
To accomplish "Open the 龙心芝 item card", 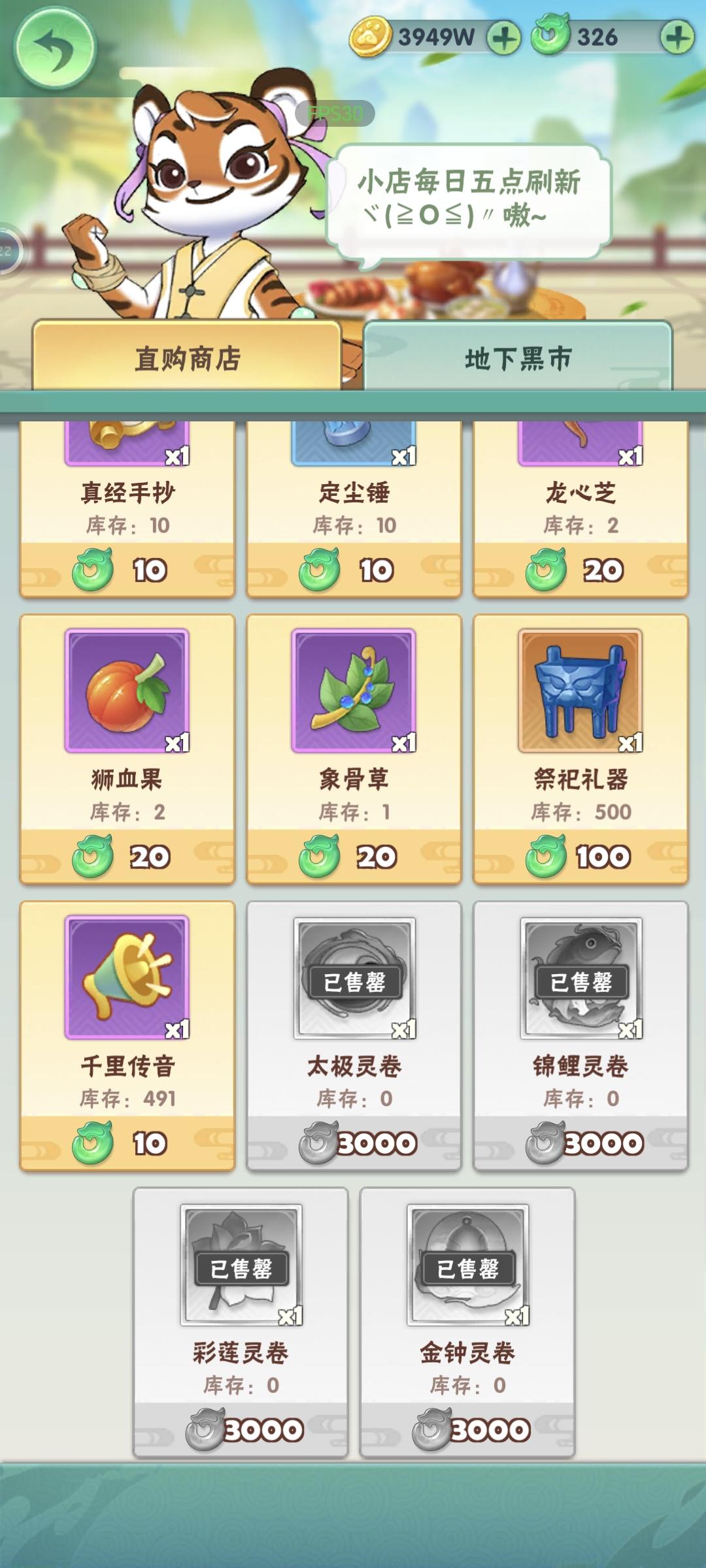I will (580, 510).
